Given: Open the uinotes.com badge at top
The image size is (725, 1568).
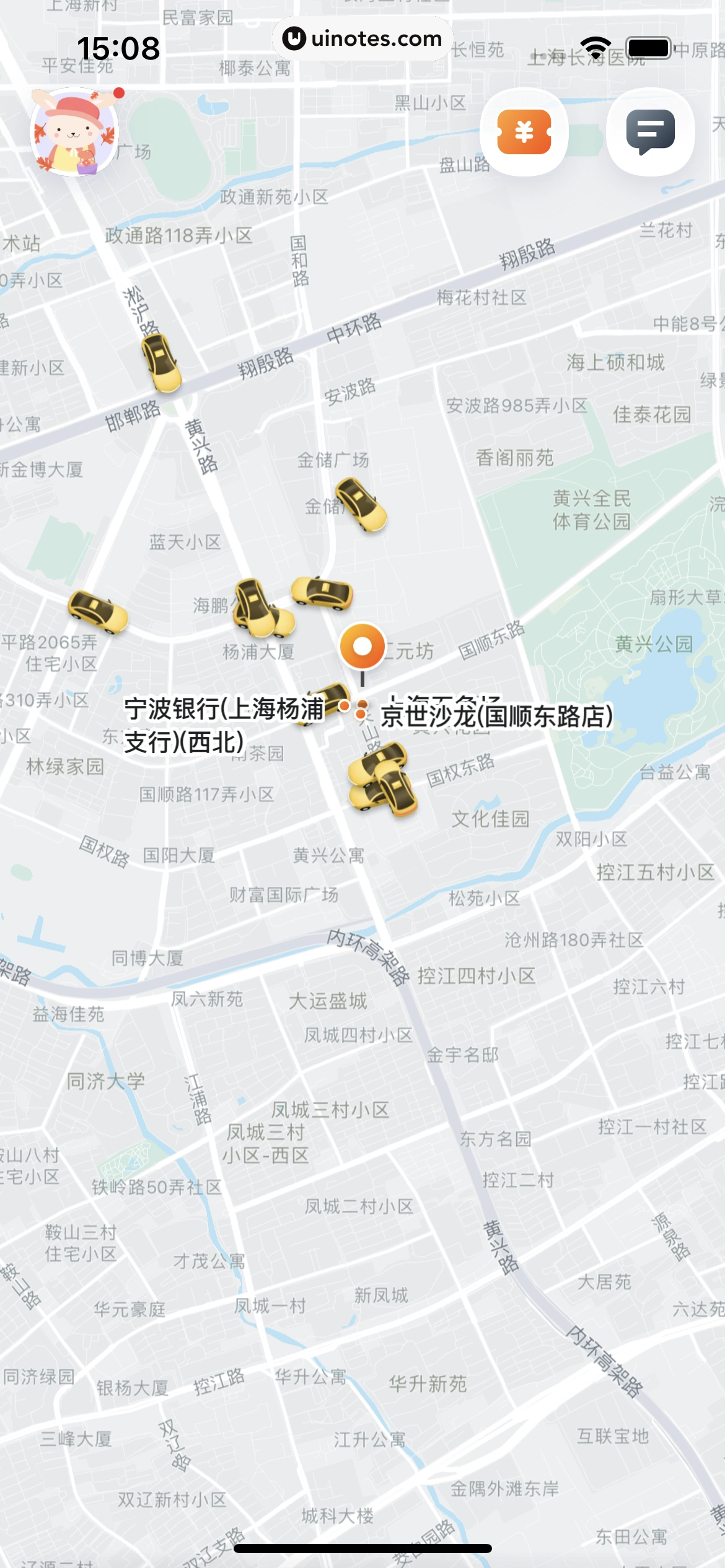Looking at the screenshot, I should pyautogui.click(x=362, y=38).
